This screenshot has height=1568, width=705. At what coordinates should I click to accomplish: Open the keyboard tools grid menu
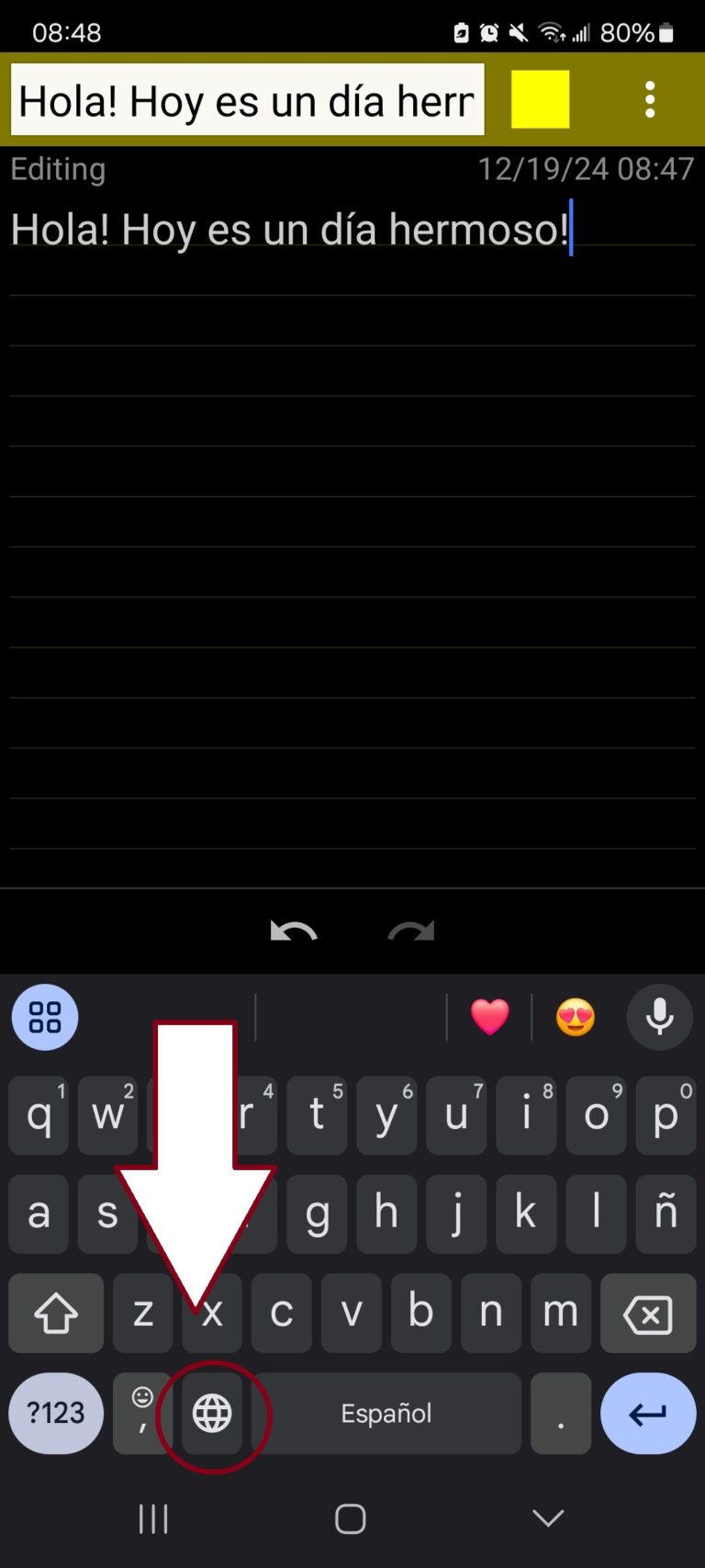(45, 1017)
